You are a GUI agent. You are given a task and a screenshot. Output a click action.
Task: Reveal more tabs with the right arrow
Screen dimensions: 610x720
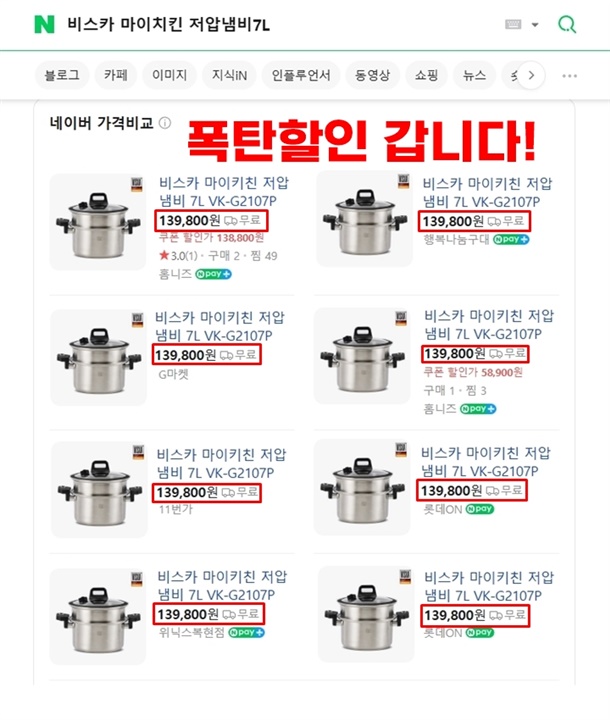click(531, 75)
